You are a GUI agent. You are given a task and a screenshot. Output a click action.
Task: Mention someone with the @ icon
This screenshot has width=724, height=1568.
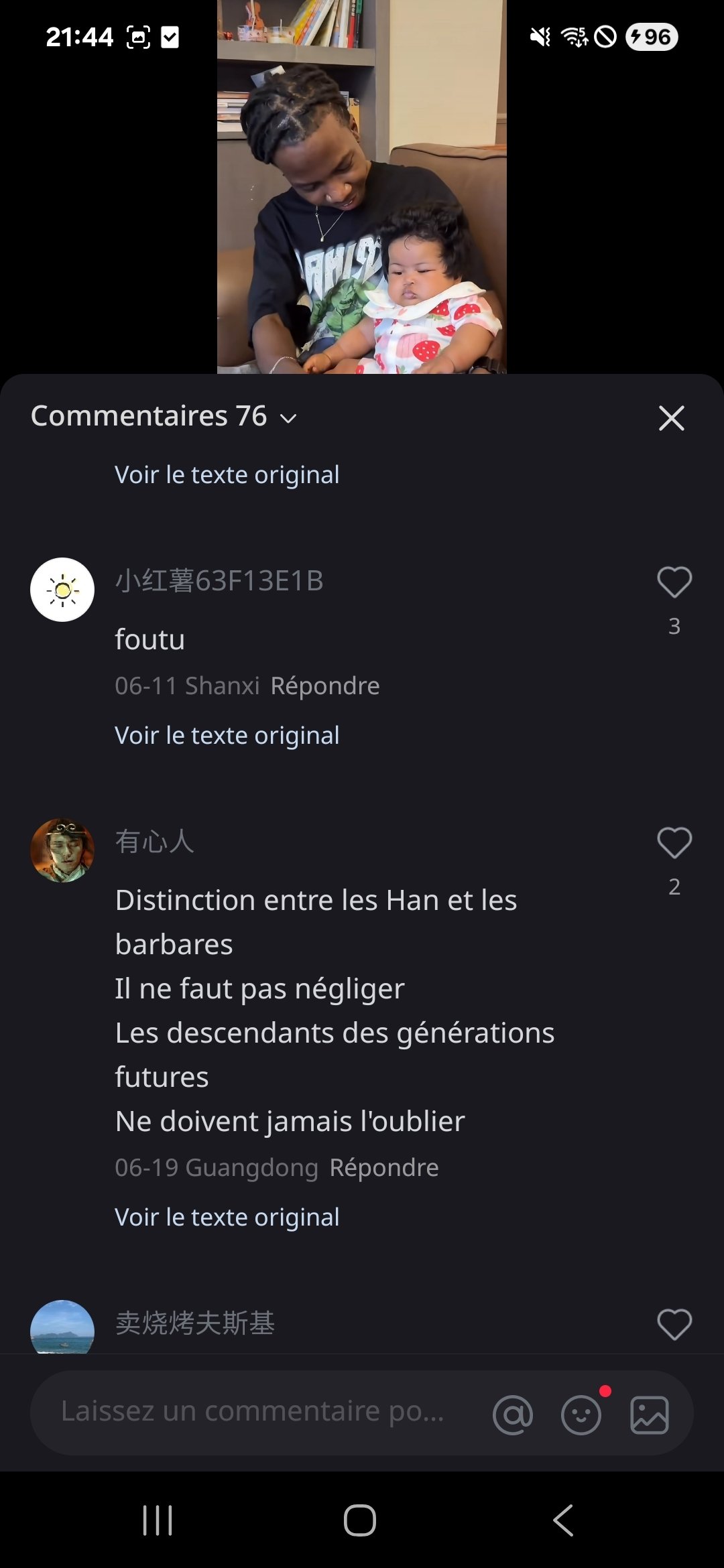[513, 1415]
